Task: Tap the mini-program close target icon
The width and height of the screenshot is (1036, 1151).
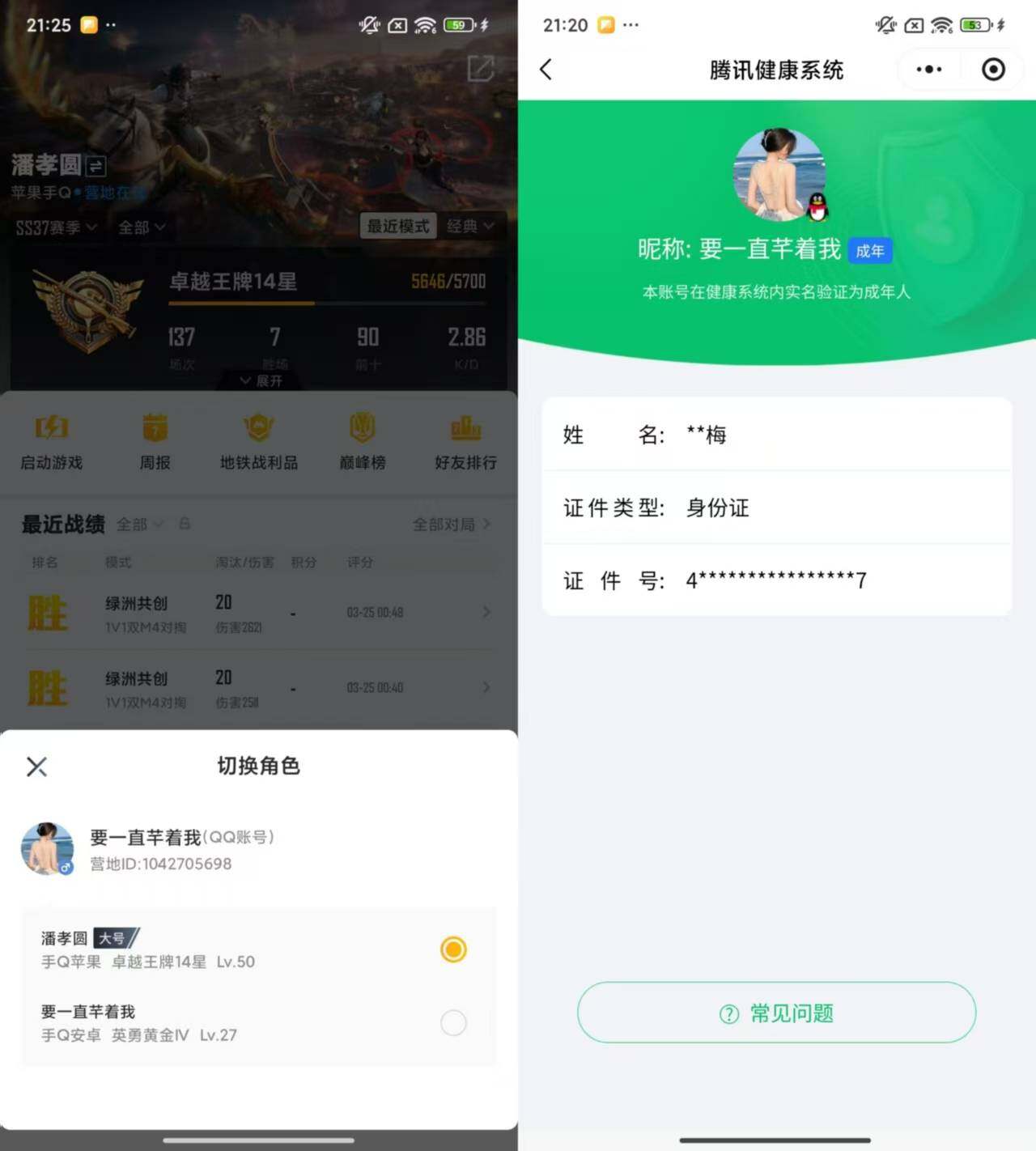Action: click(993, 70)
